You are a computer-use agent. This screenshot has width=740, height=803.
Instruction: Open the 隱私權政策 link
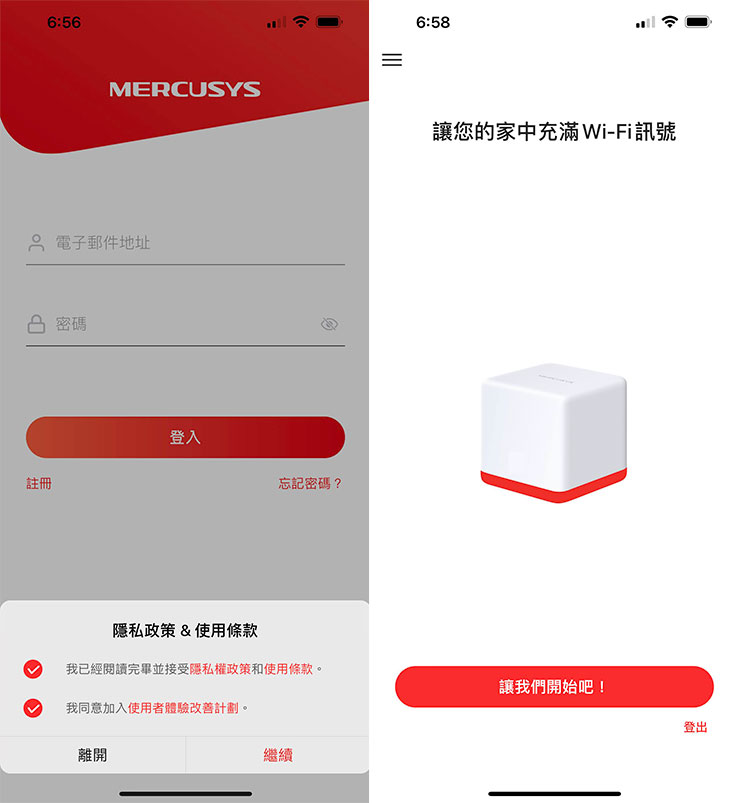click(x=220, y=668)
